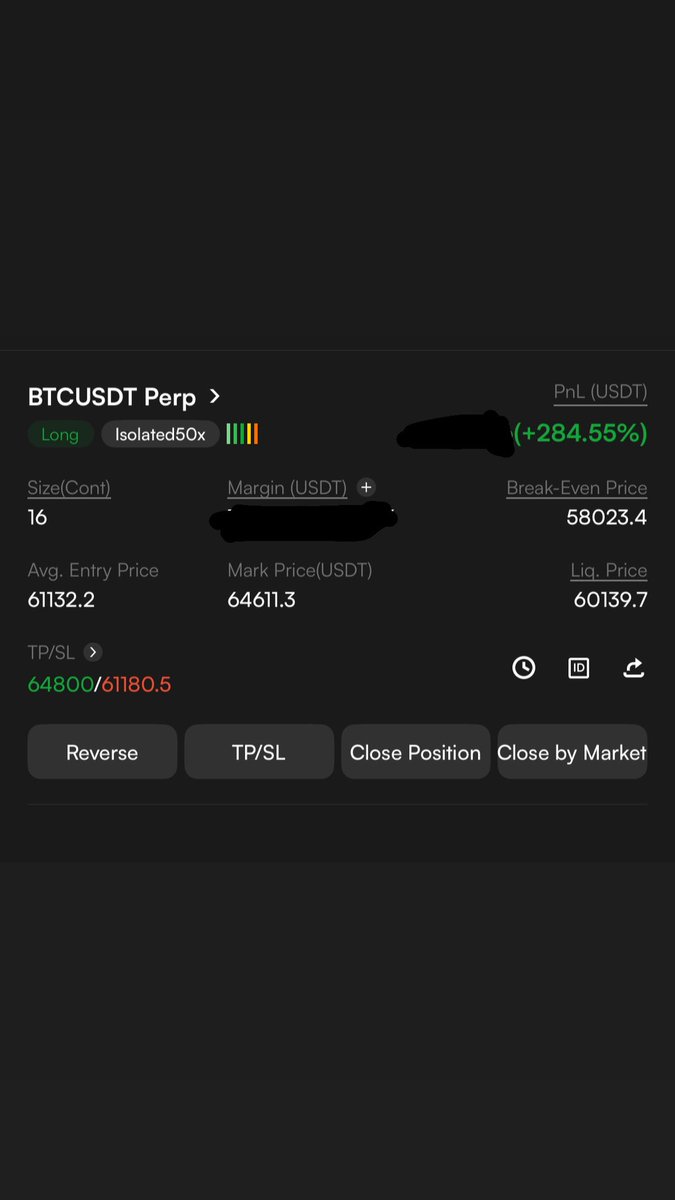Expand the TP/SL chevron above the prices

[x=92, y=652]
